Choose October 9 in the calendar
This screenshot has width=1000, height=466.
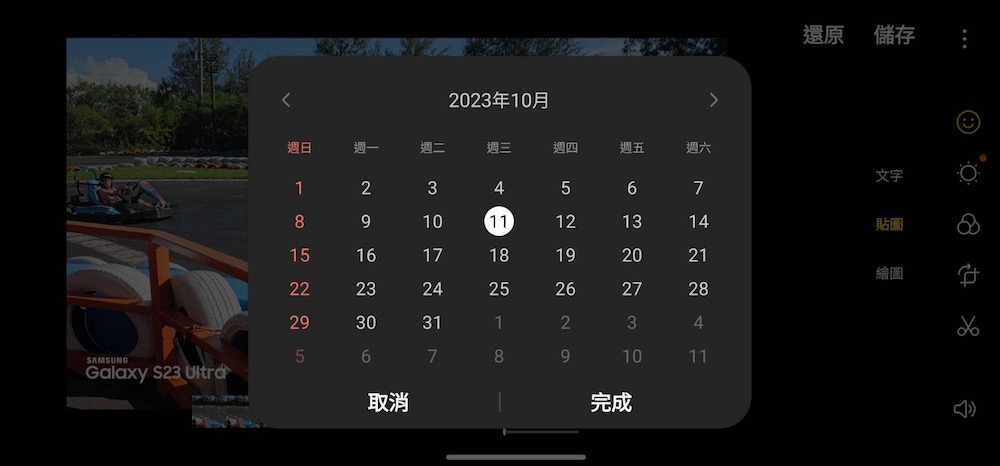pos(366,221)
